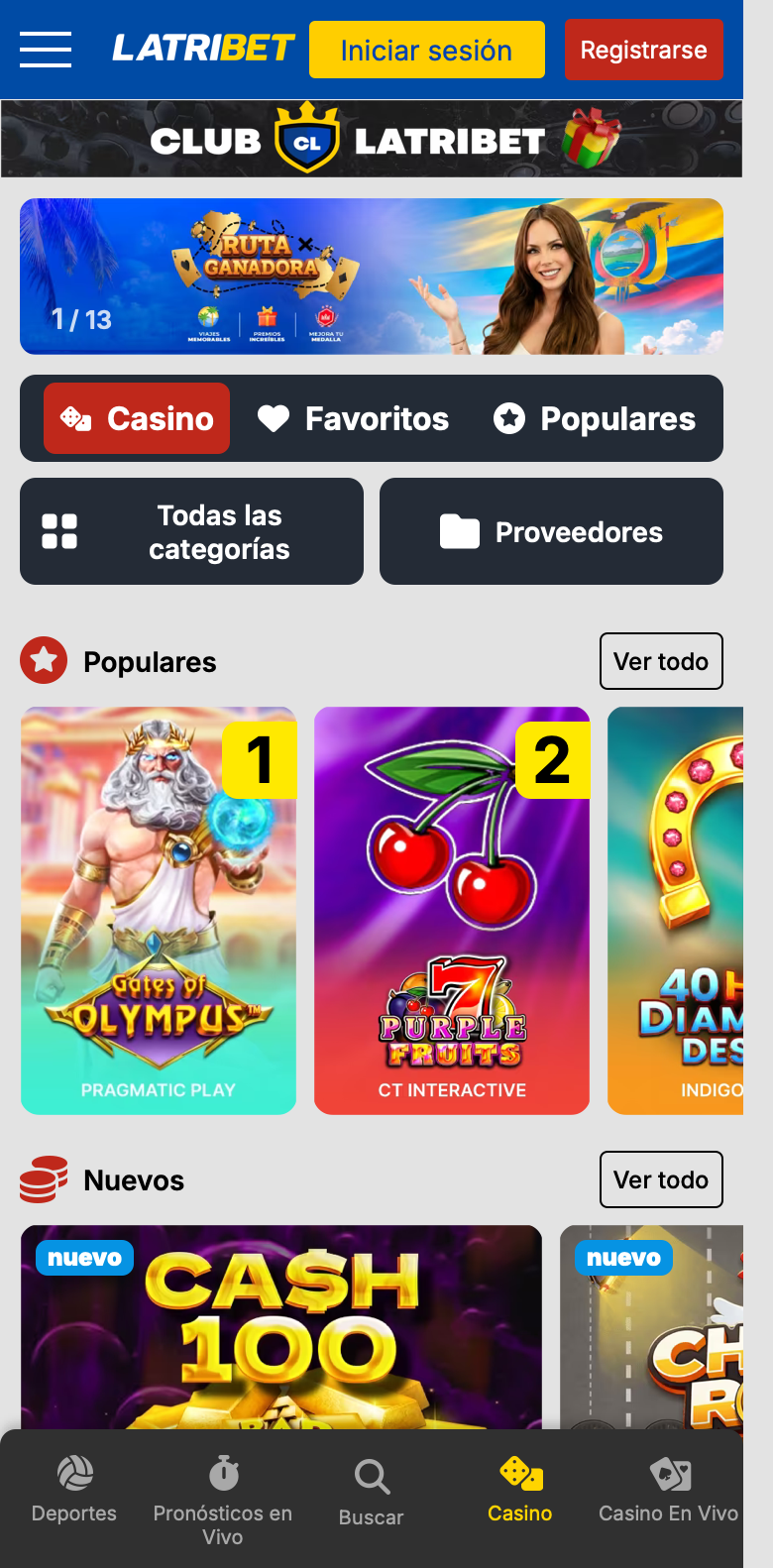Open the 40 Diamonds Indigo game
The image size is (773, 1568).
tap(676, 911)
